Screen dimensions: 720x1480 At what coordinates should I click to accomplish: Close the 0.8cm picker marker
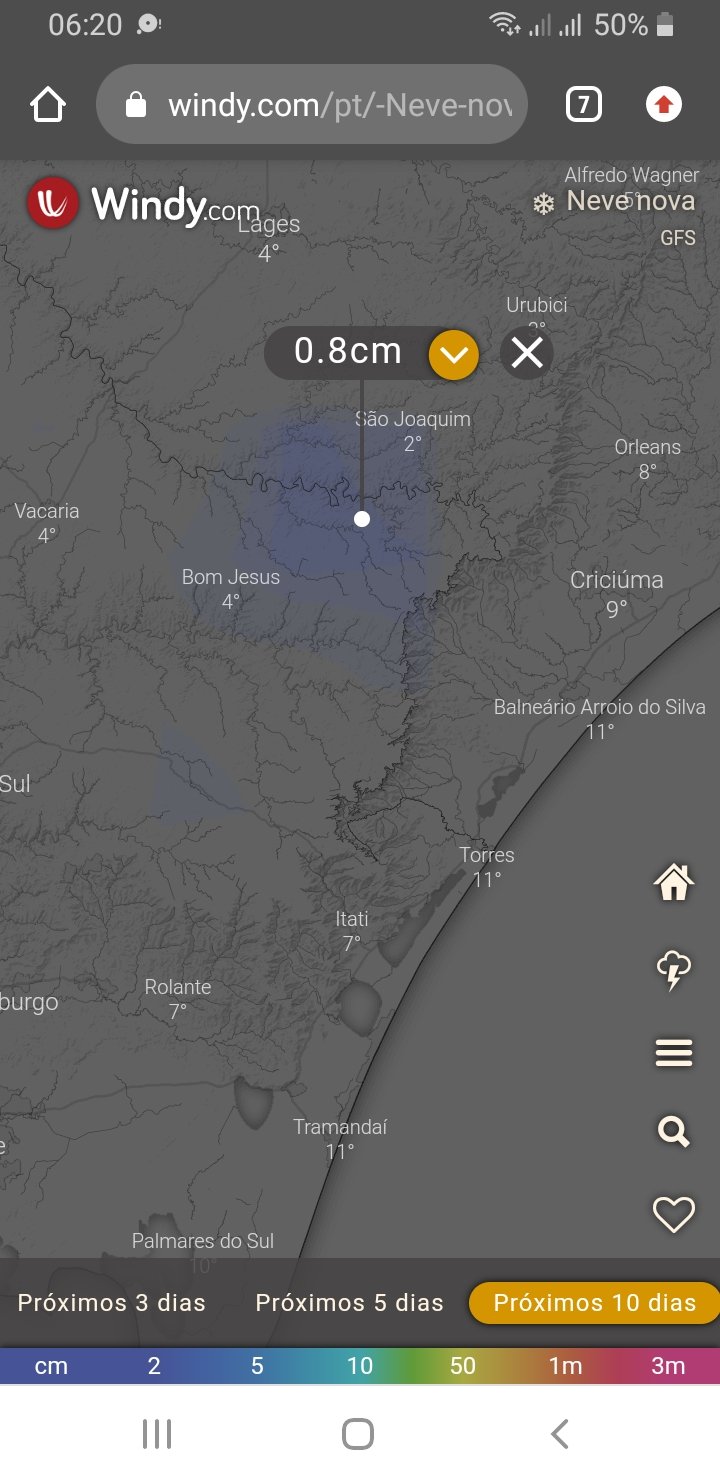pyautogui.click(x=527, y=353)
